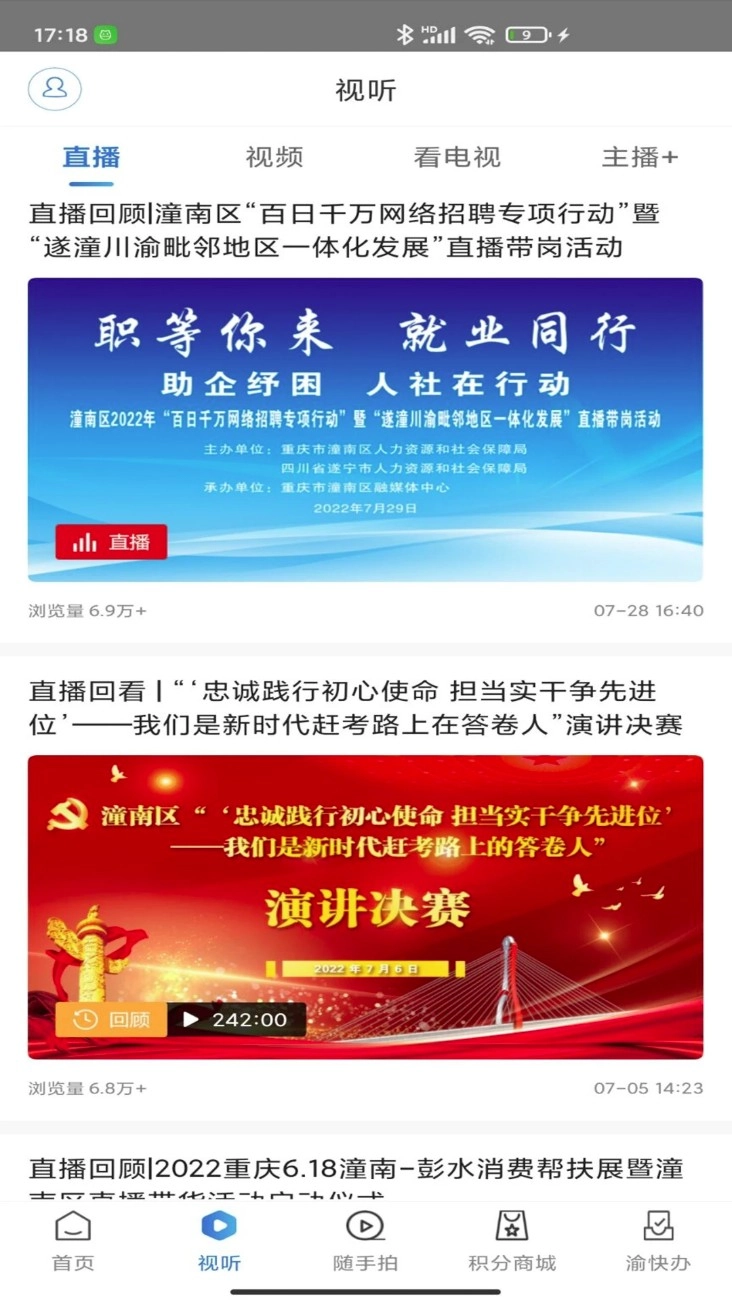
Task: Tap the battery indicator in the status bar
Action: point(526,33)
